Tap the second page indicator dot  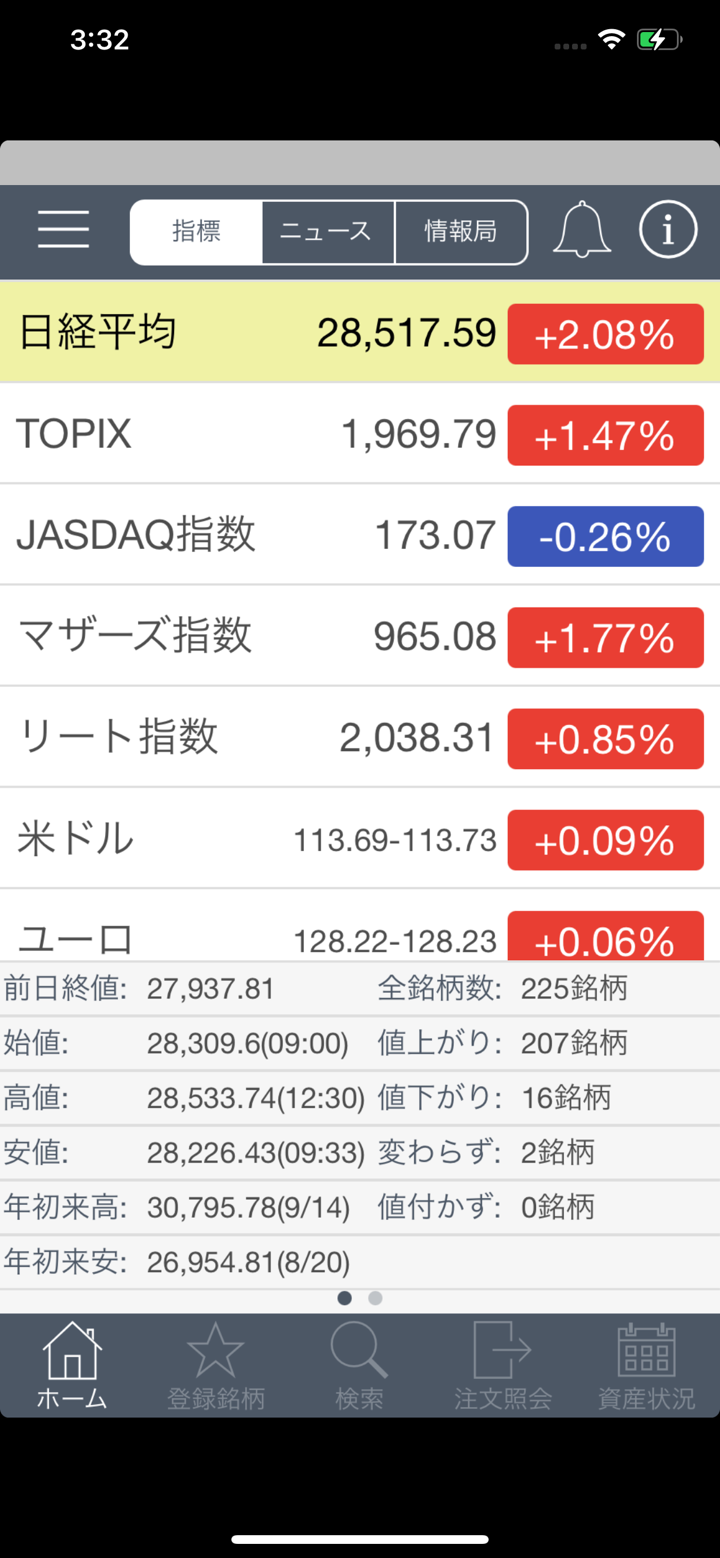375,1298
